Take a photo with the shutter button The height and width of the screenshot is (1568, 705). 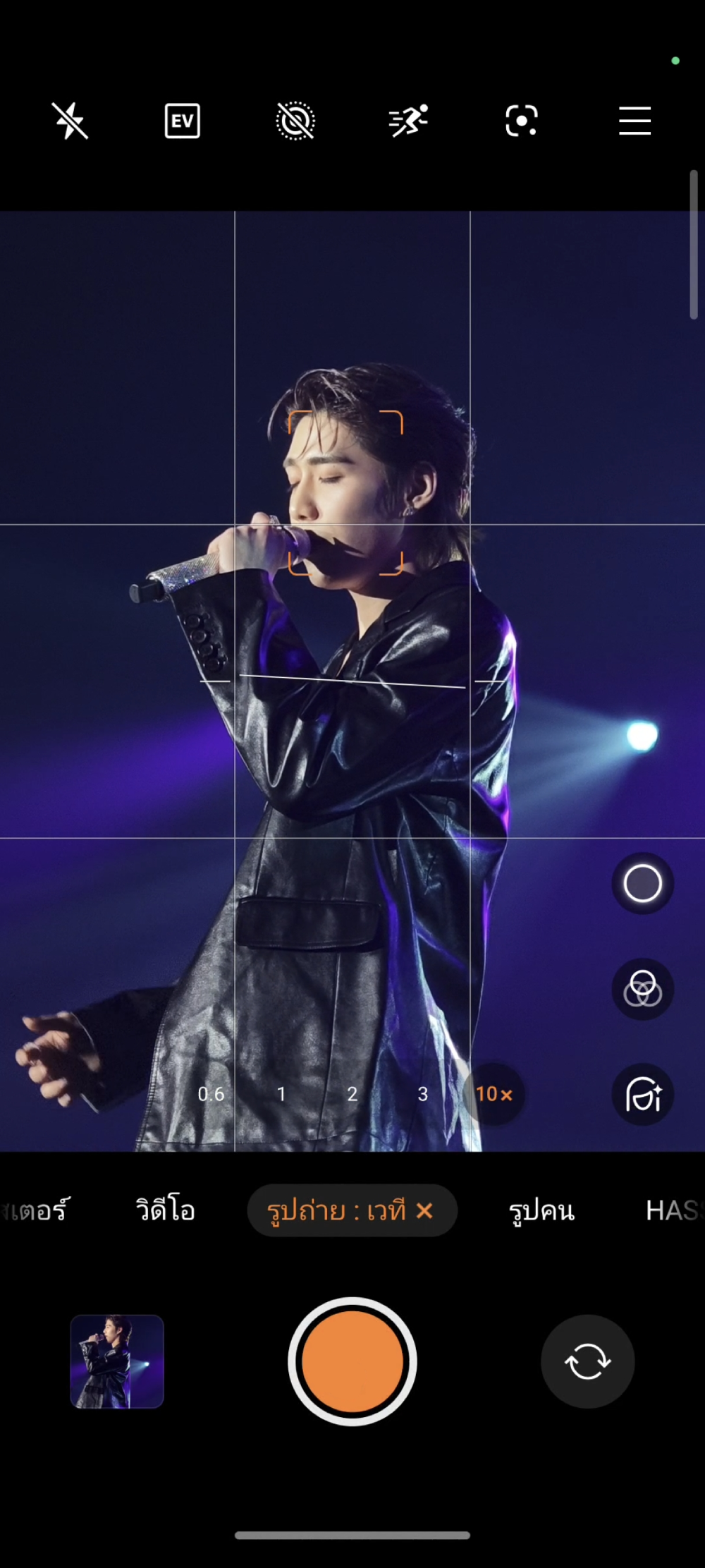[x=352, y=1361]
